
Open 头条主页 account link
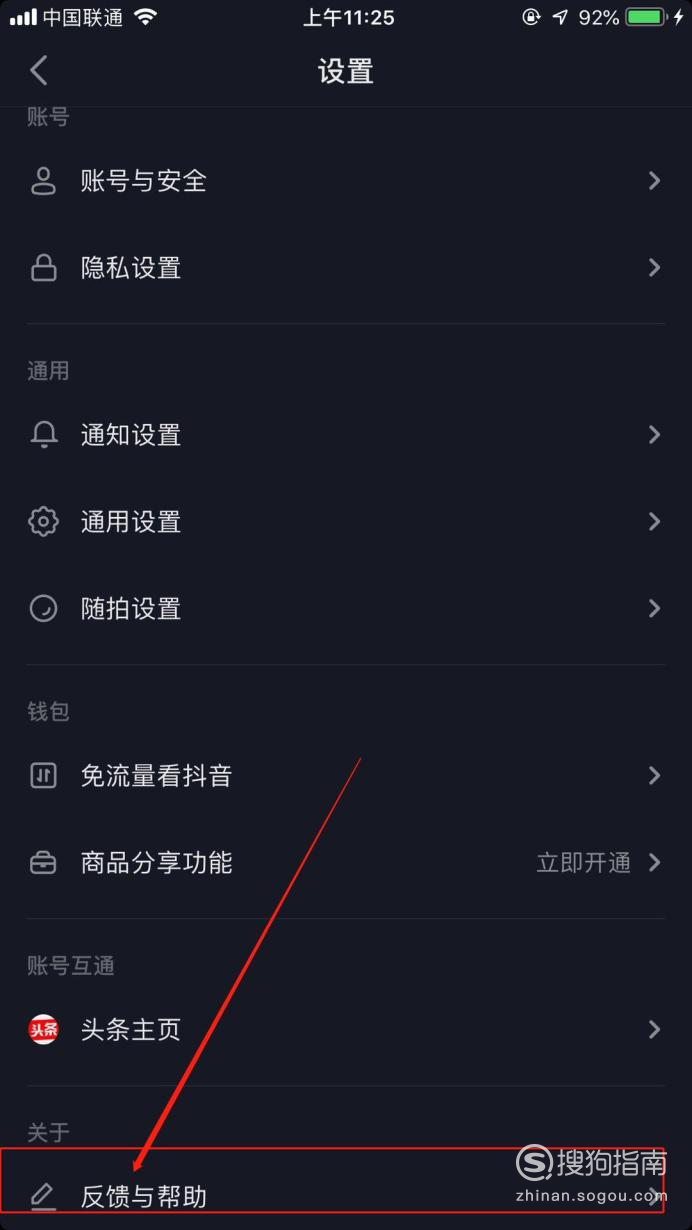click(346, 1030)
